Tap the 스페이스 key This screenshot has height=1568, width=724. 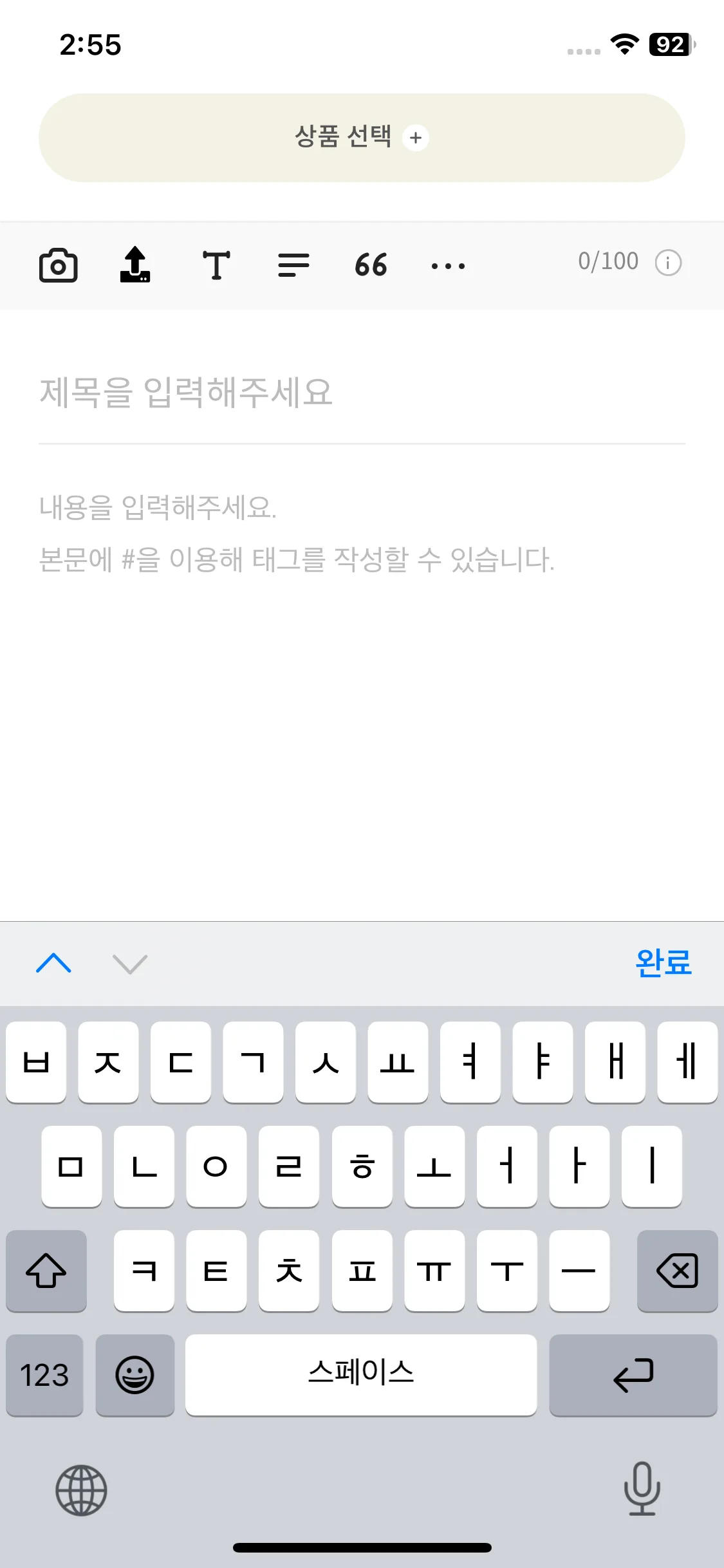[361, 1375]
